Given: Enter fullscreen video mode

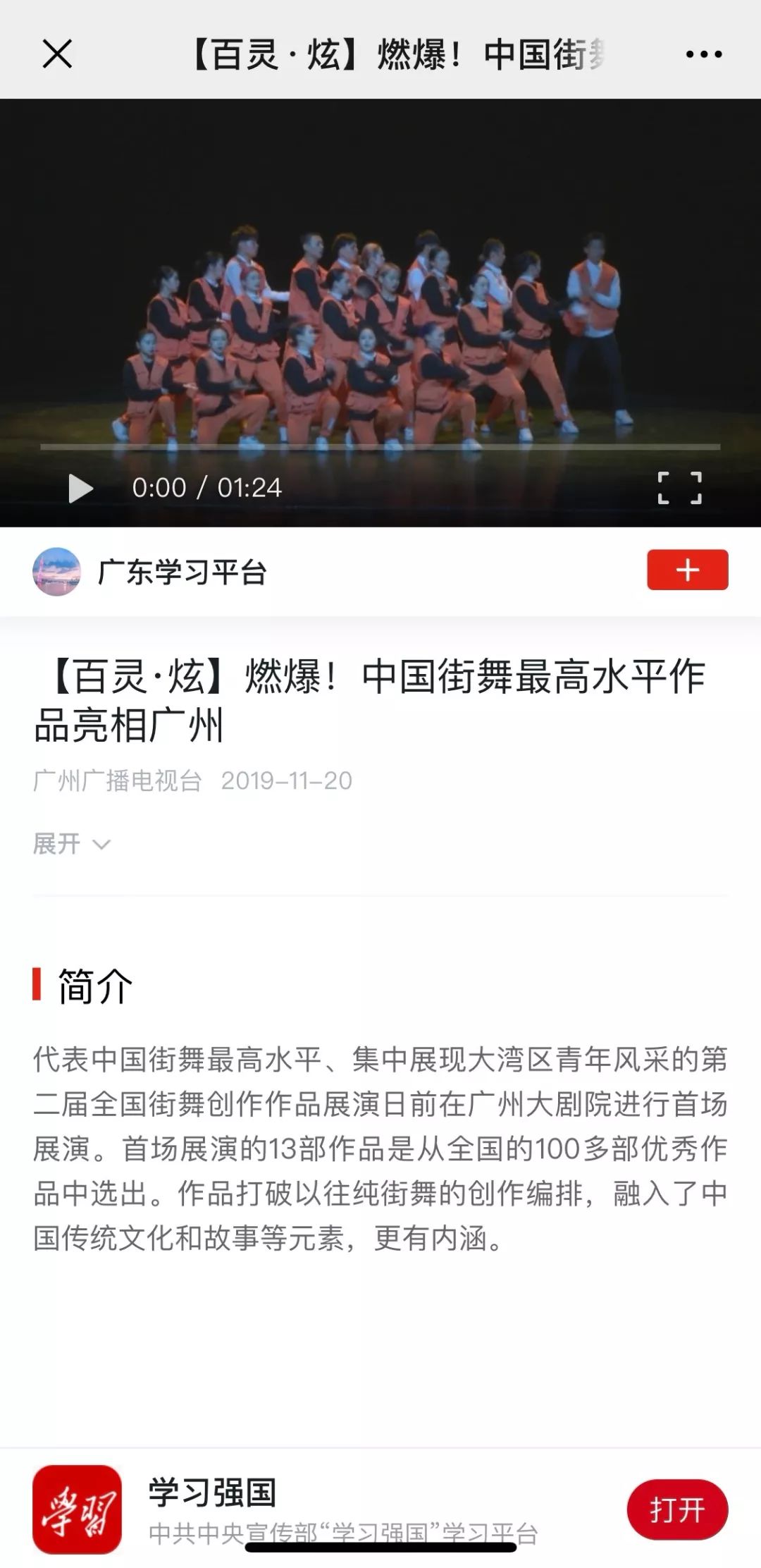Looking at the screenshot, I should point(679,488).
